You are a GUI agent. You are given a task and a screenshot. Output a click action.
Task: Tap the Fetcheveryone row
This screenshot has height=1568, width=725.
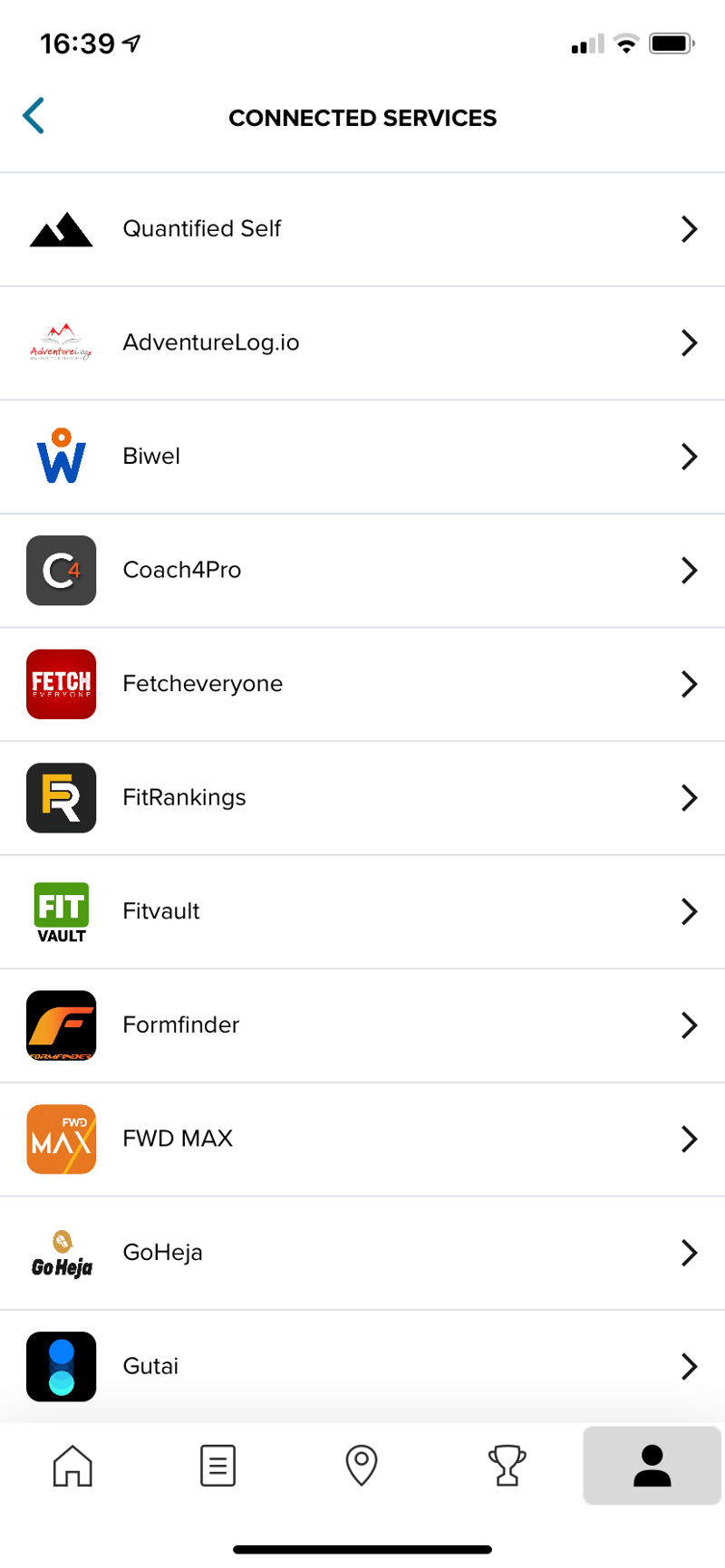point(362,684)
